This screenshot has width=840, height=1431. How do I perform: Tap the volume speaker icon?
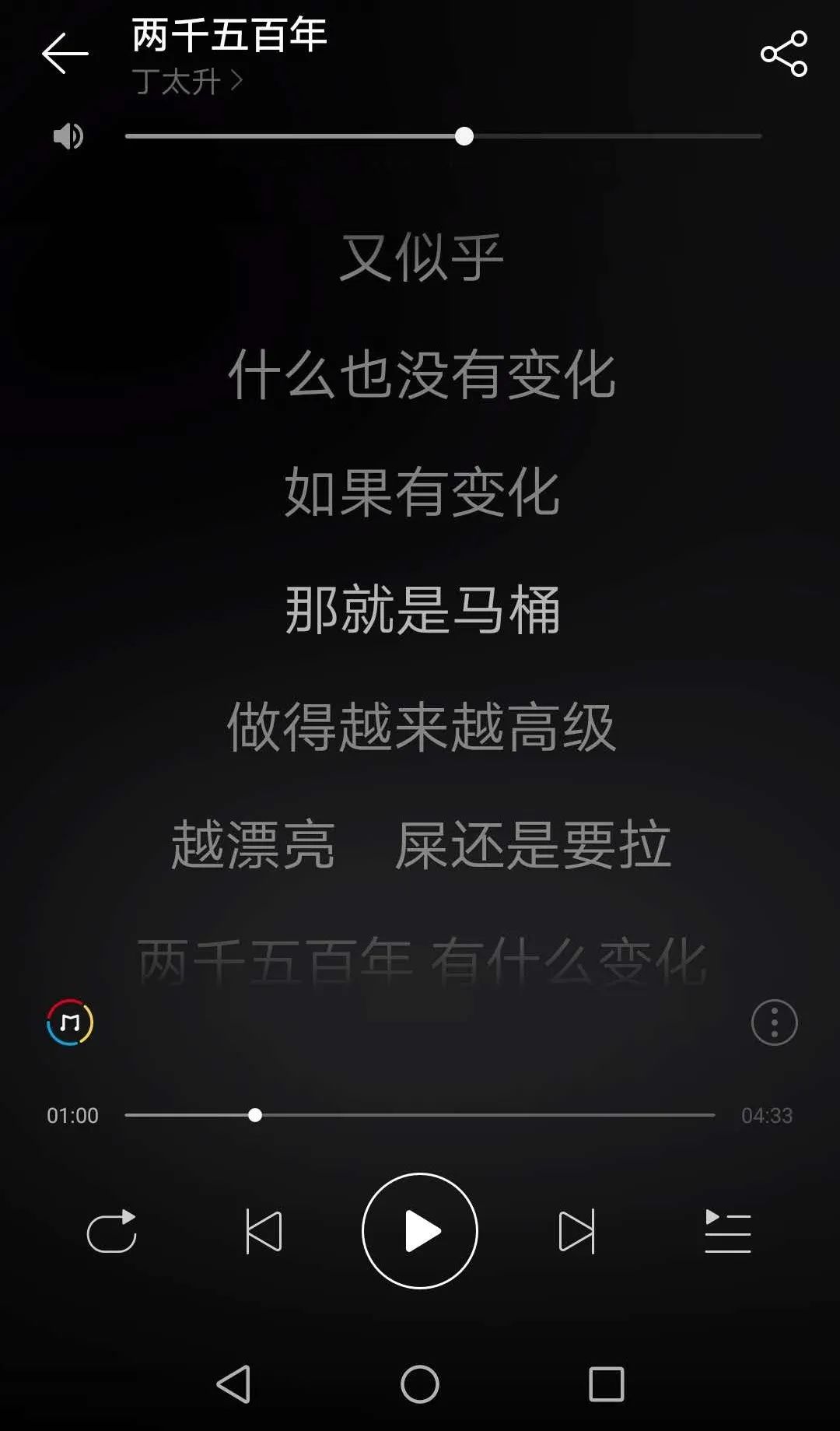(68, 136)
